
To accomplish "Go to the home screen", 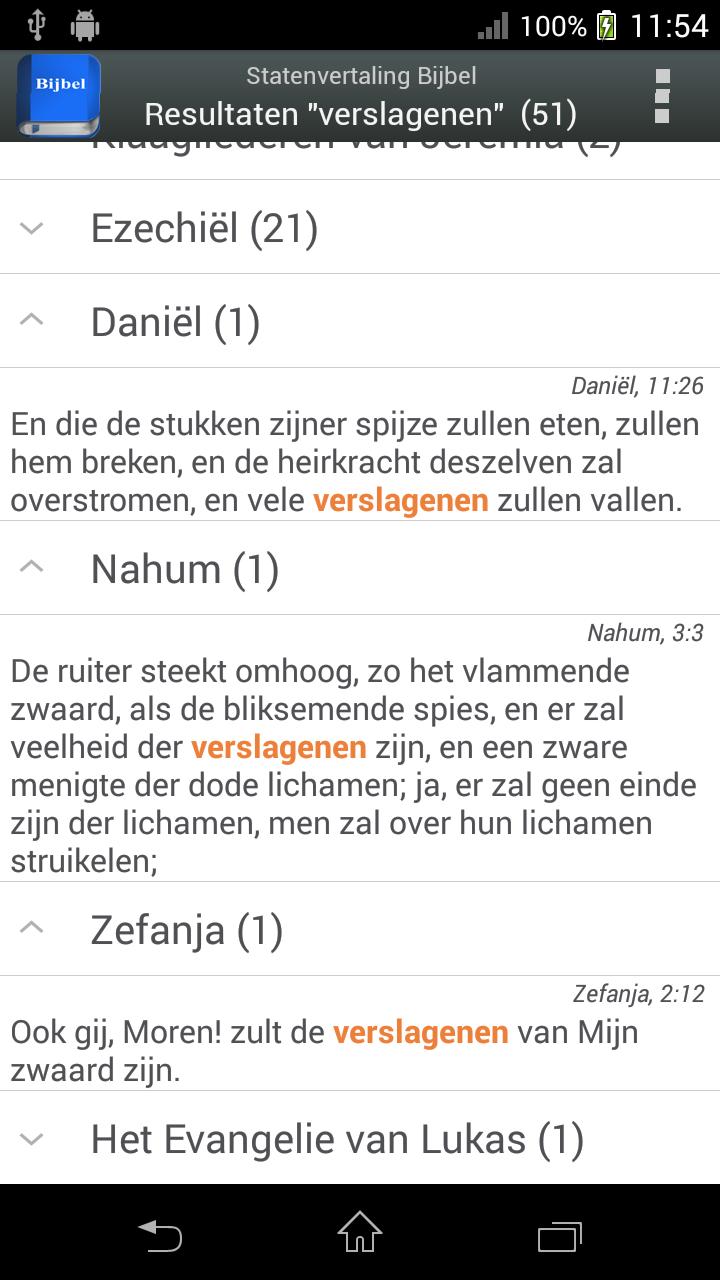I will tap(360, 1235).
